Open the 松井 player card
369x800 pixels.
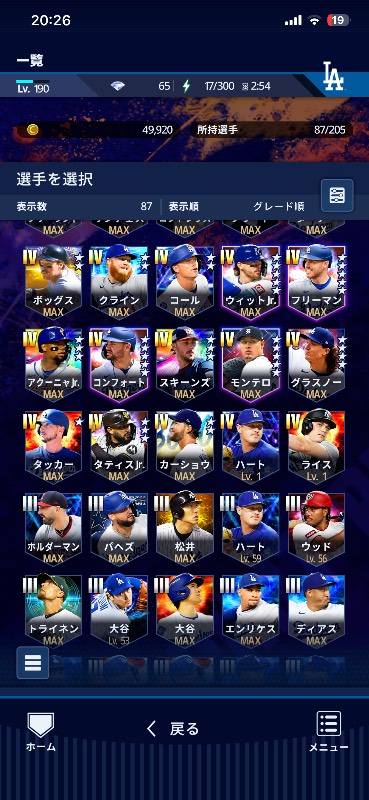[185, 529]
